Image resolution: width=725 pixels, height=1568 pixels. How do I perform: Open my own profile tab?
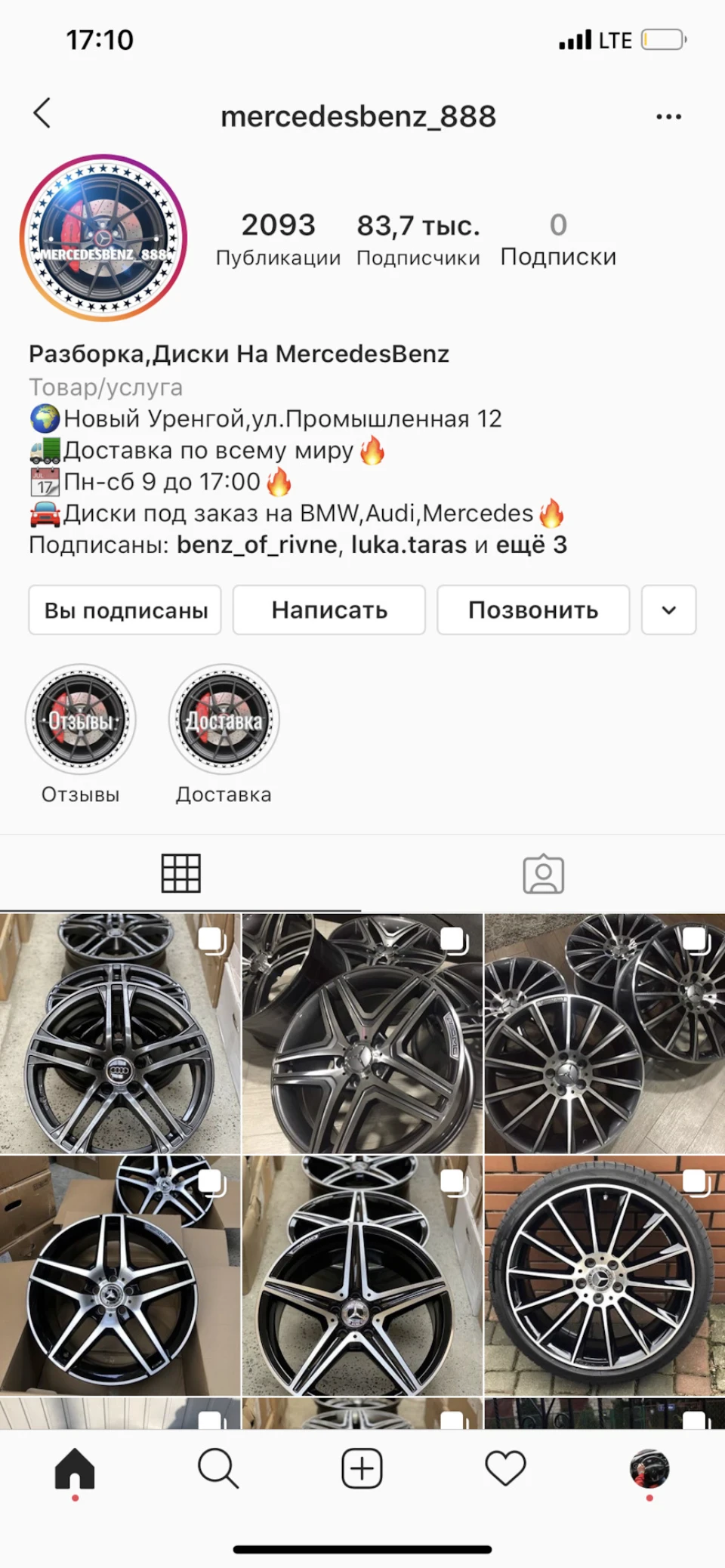point(649,1468)
